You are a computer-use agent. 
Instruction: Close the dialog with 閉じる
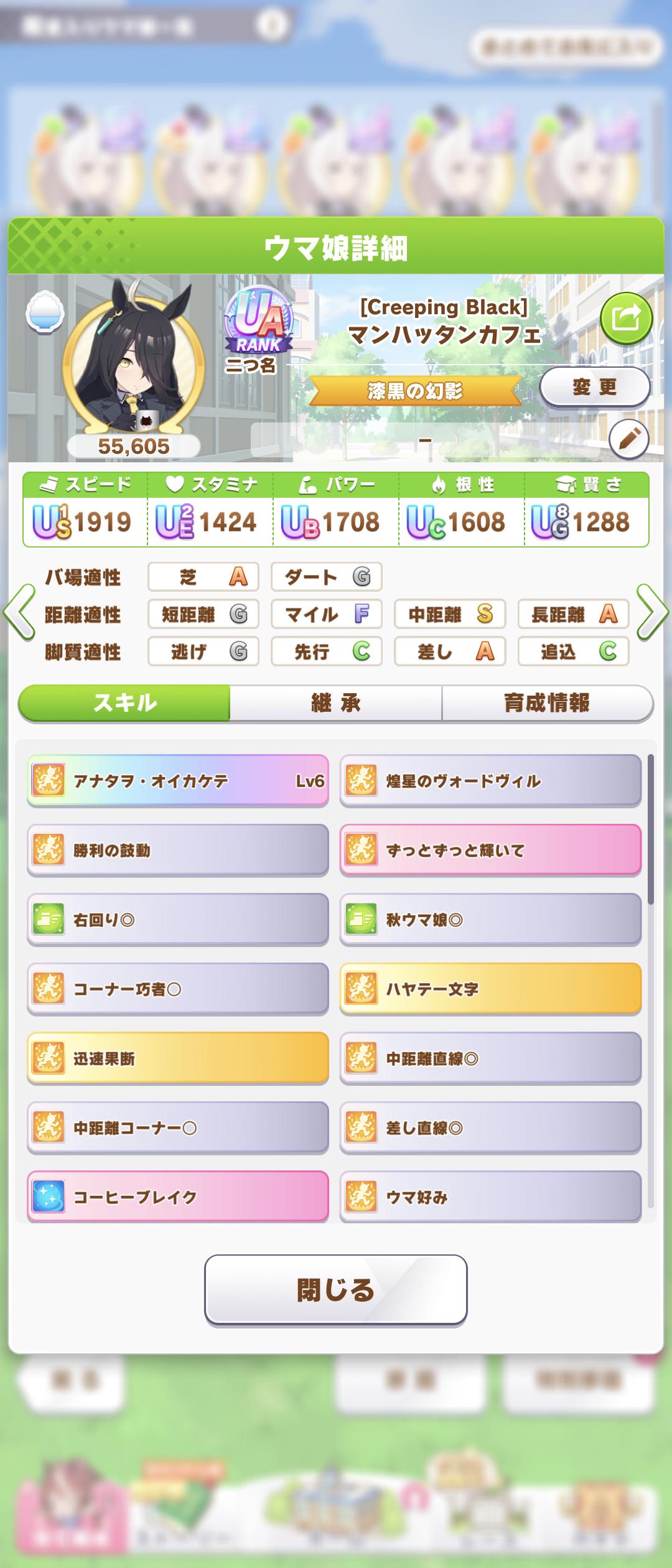pos(336,1290)
